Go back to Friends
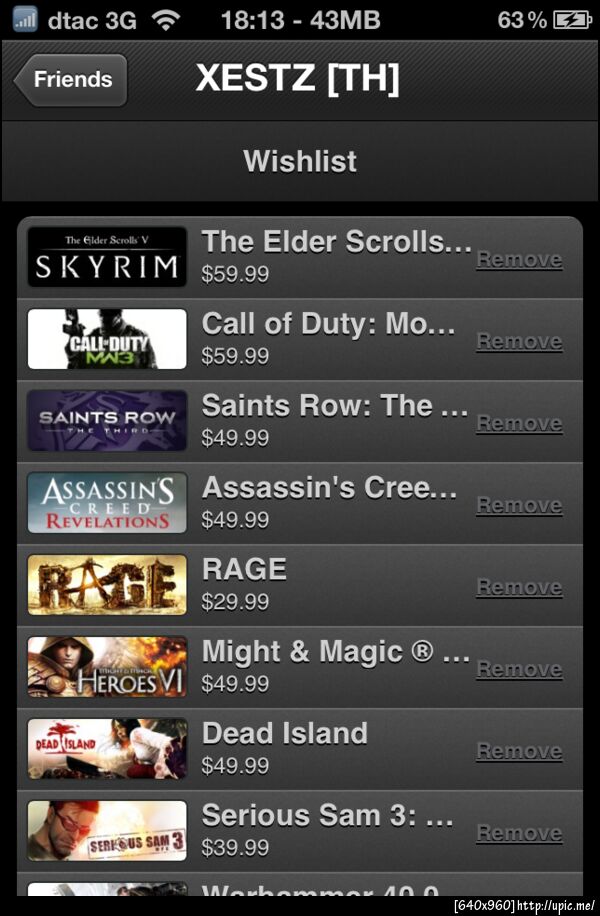 click(71, 80)
